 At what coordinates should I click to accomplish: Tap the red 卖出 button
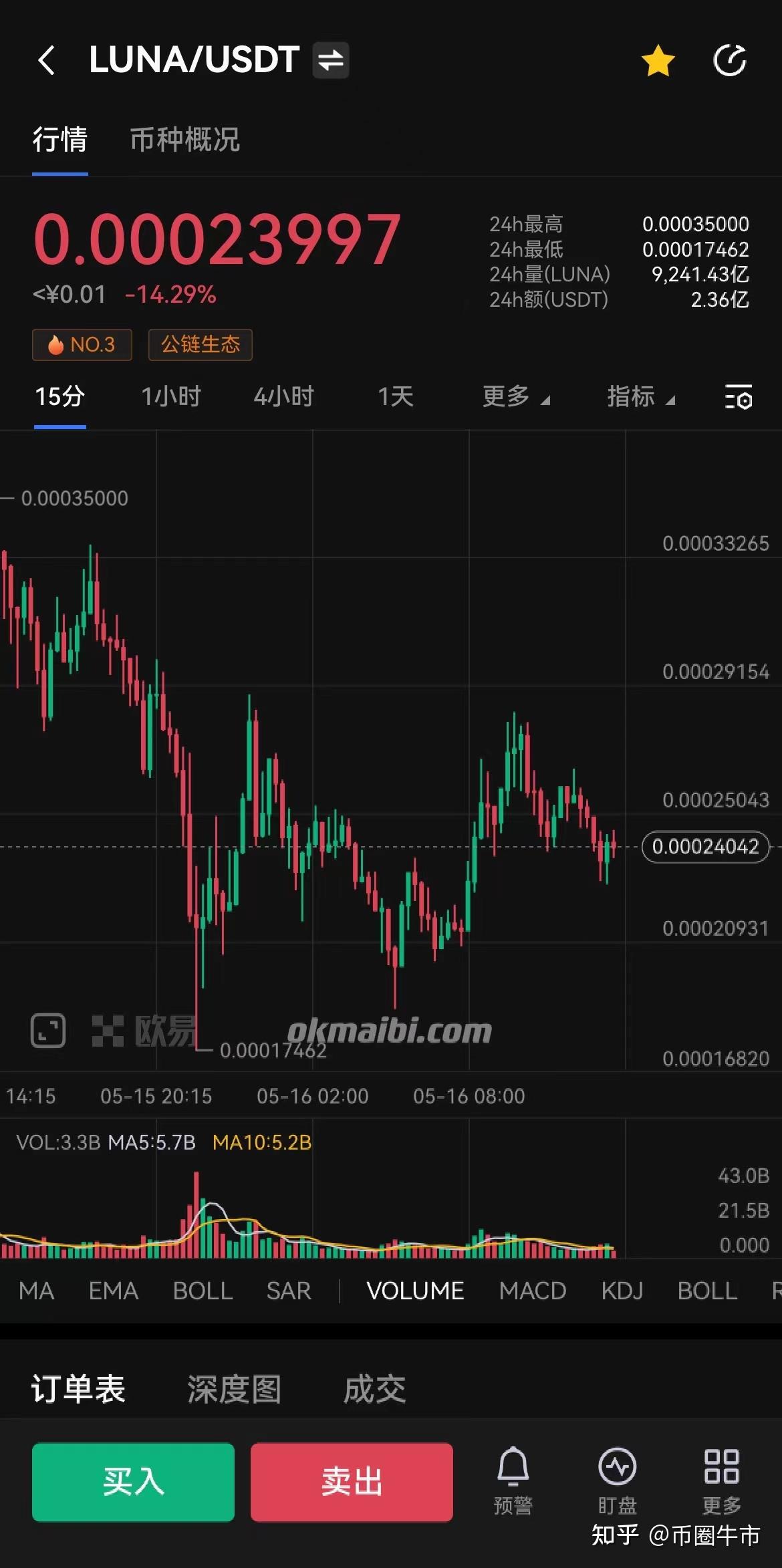point(352,1482)
